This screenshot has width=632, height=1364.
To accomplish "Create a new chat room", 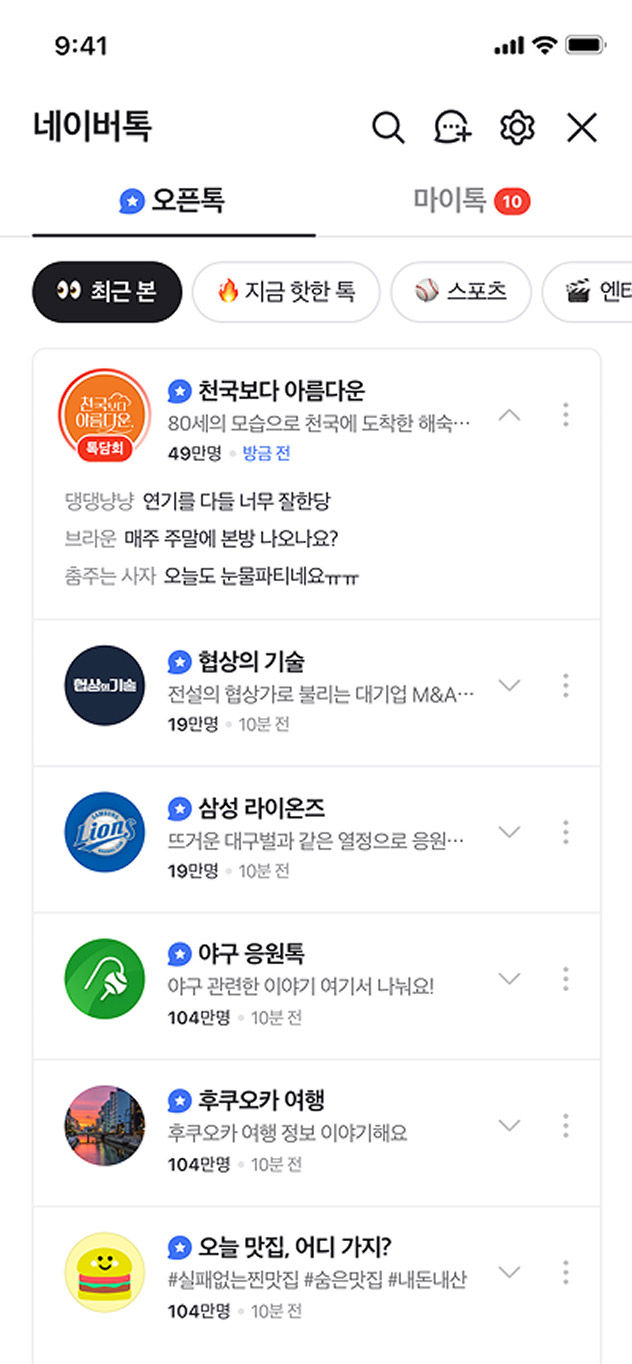I will pyautogui.click(x=452, y=128).
